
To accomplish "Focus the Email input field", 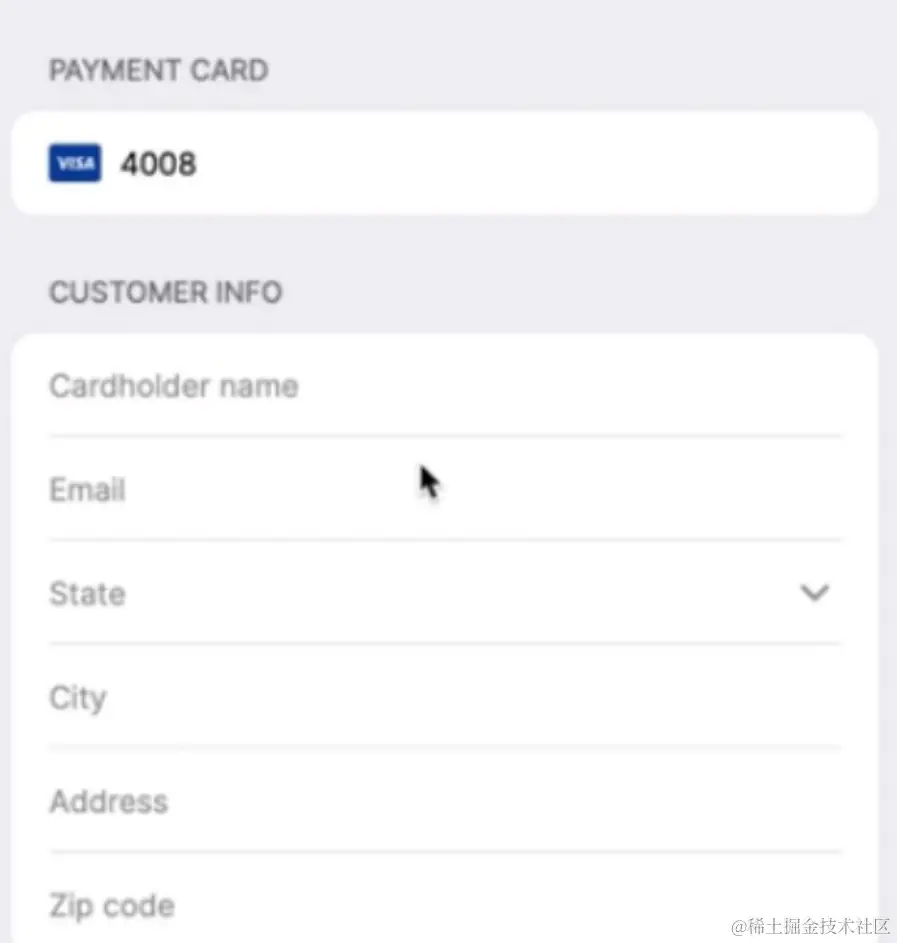I will (444, 490).
